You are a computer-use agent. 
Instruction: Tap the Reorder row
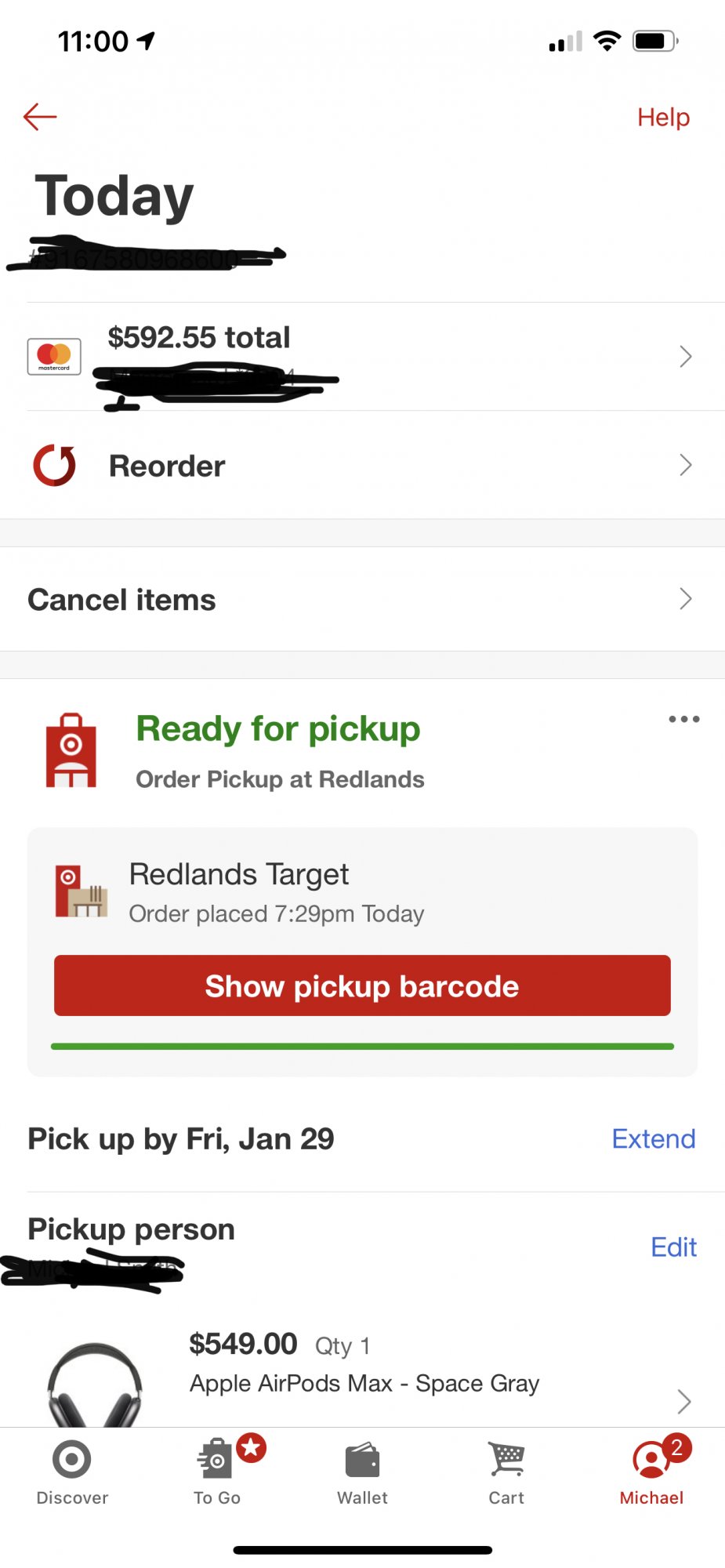click(362, 465)
